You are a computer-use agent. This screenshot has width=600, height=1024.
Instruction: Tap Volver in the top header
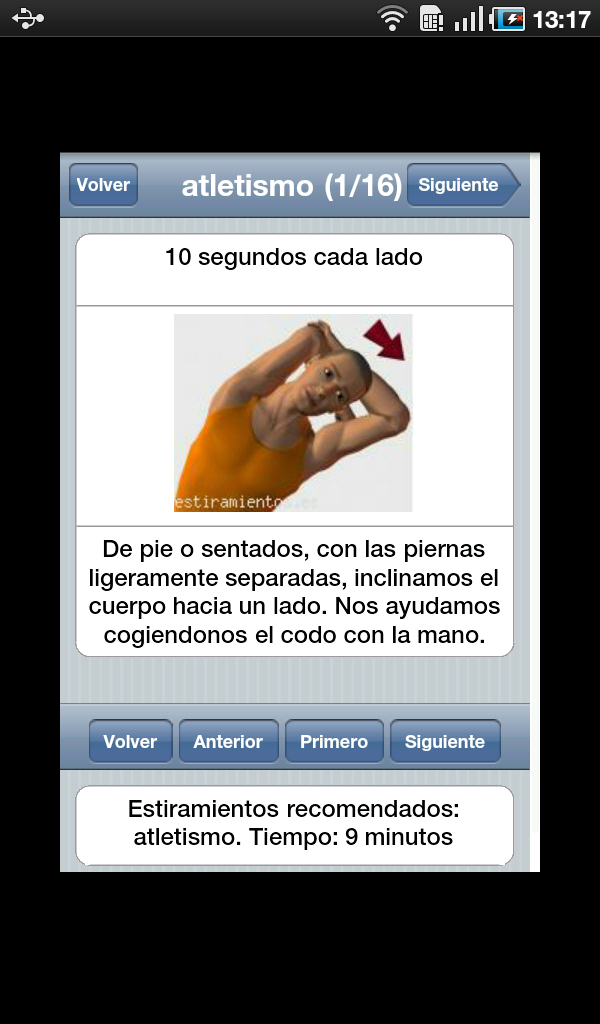(x=103, y=185)
